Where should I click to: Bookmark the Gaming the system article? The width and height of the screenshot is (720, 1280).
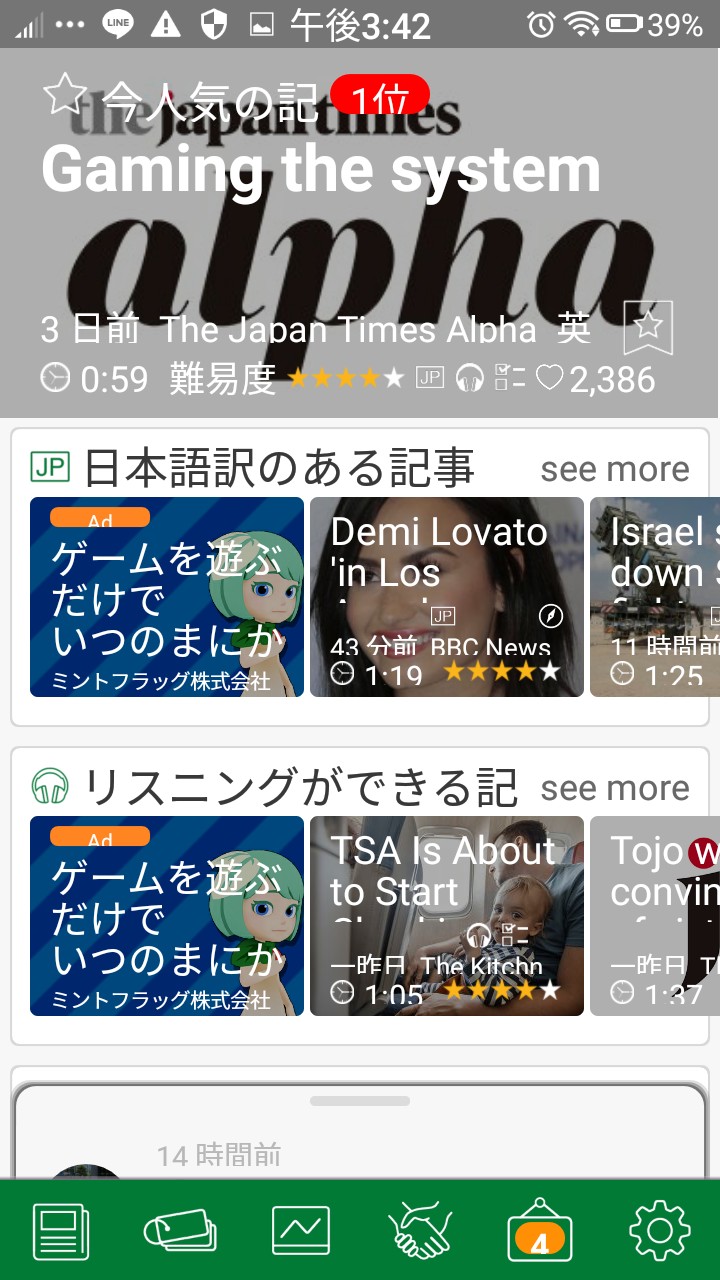click(648, 326)
